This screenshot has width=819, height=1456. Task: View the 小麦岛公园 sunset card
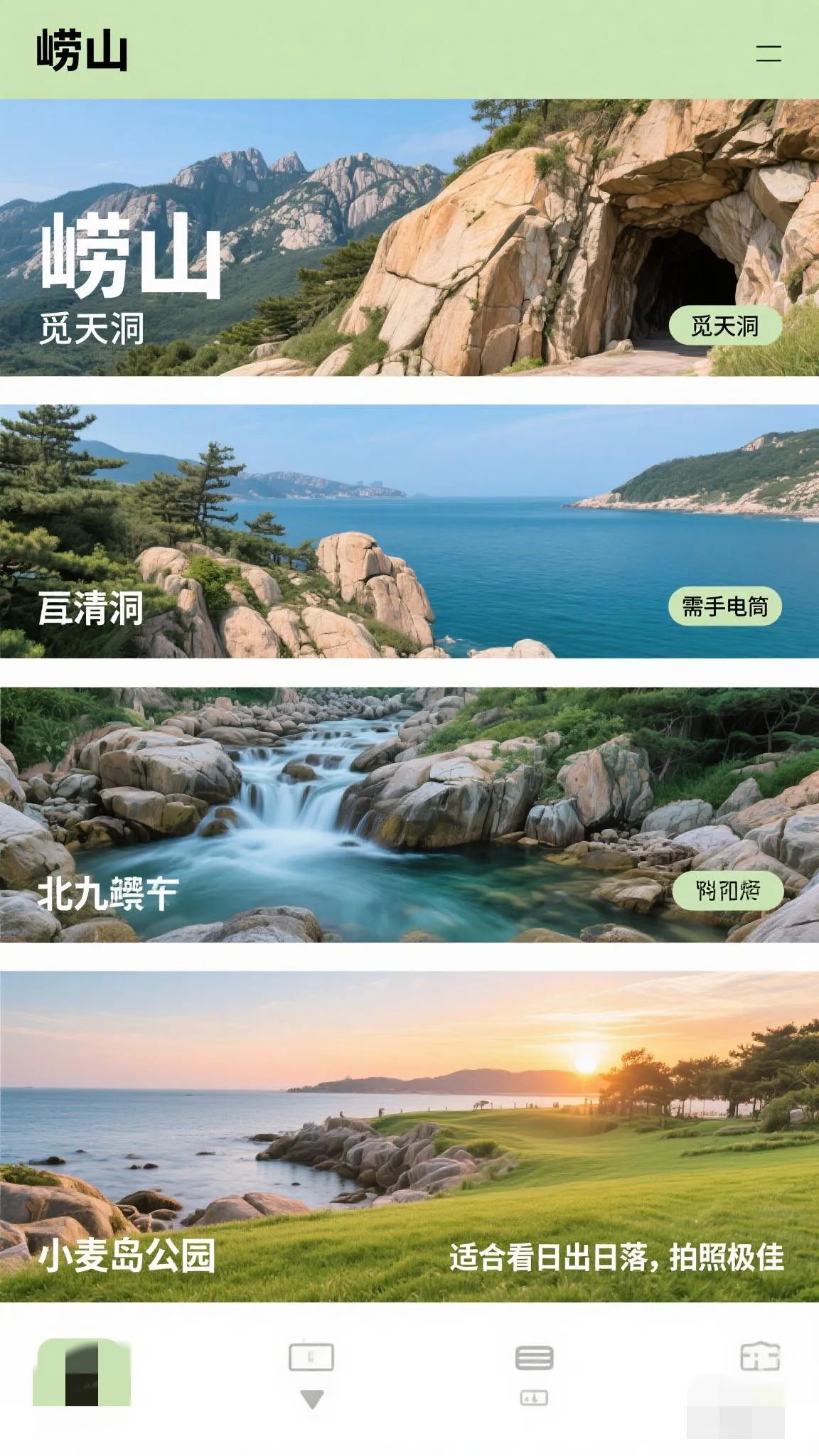[x=409, y=1136]
